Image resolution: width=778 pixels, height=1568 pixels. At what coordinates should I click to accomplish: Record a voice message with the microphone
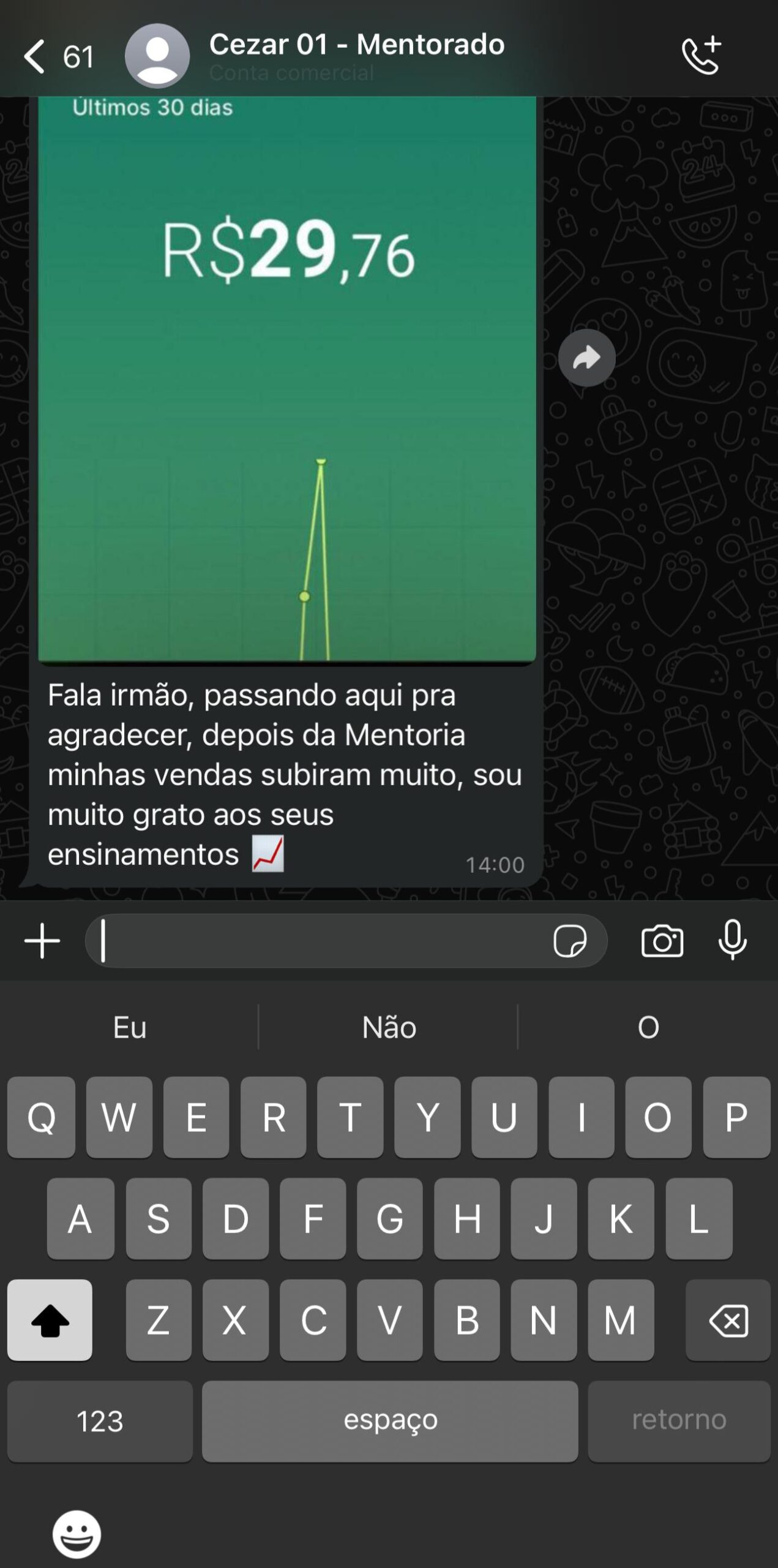(732, 941)
